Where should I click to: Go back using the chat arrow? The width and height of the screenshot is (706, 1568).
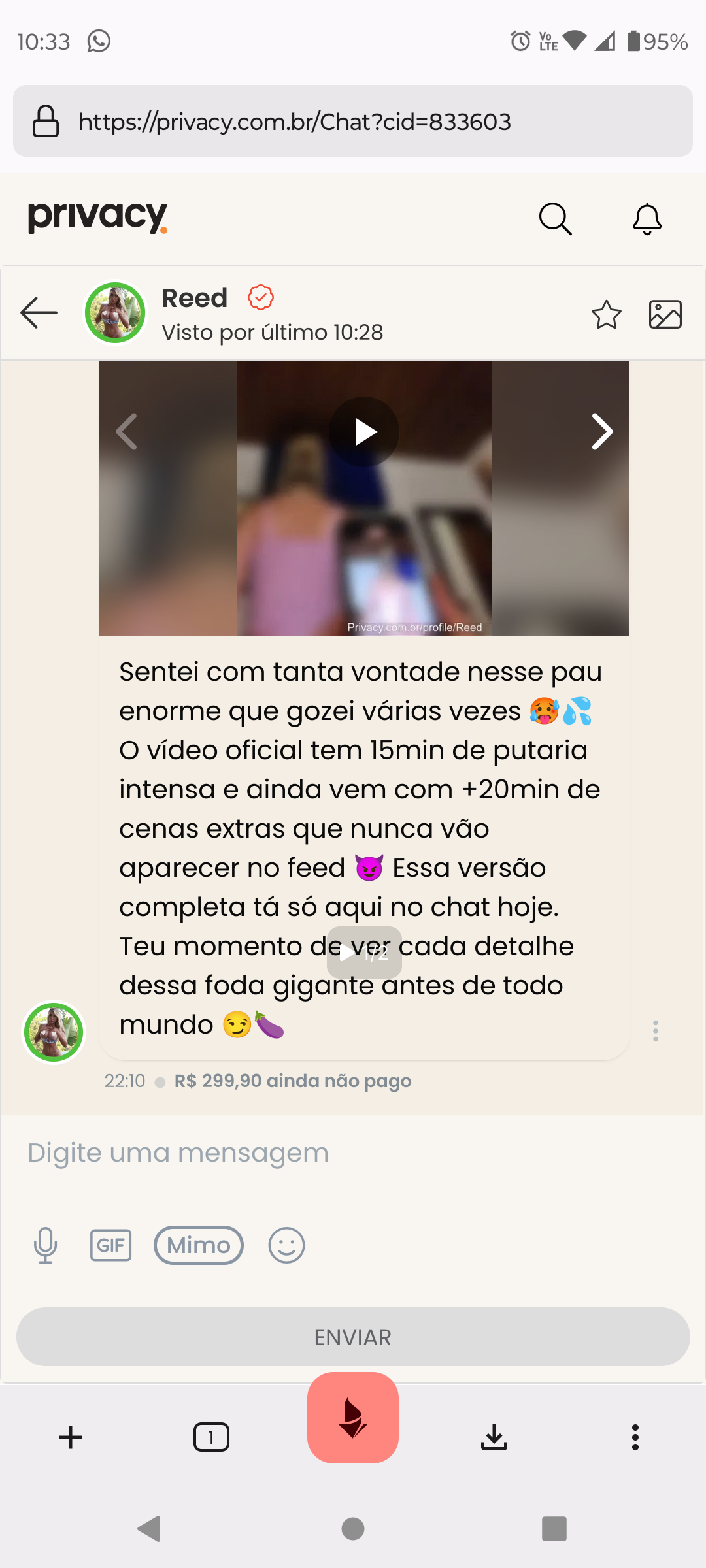coord(39,313)
